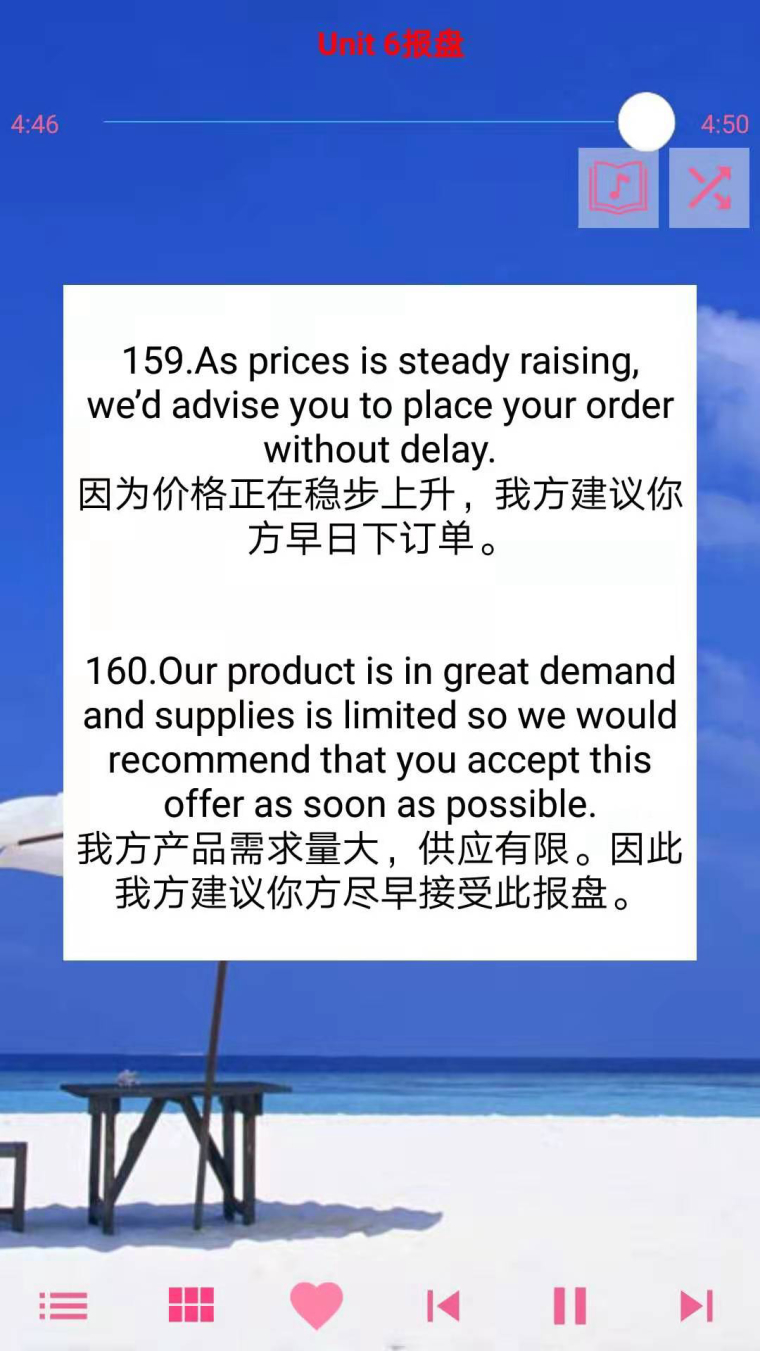Open the playlist list icon
The height and width of the screenshot is (1351, 760).
pyautogui.click(x=63, y=1306)
